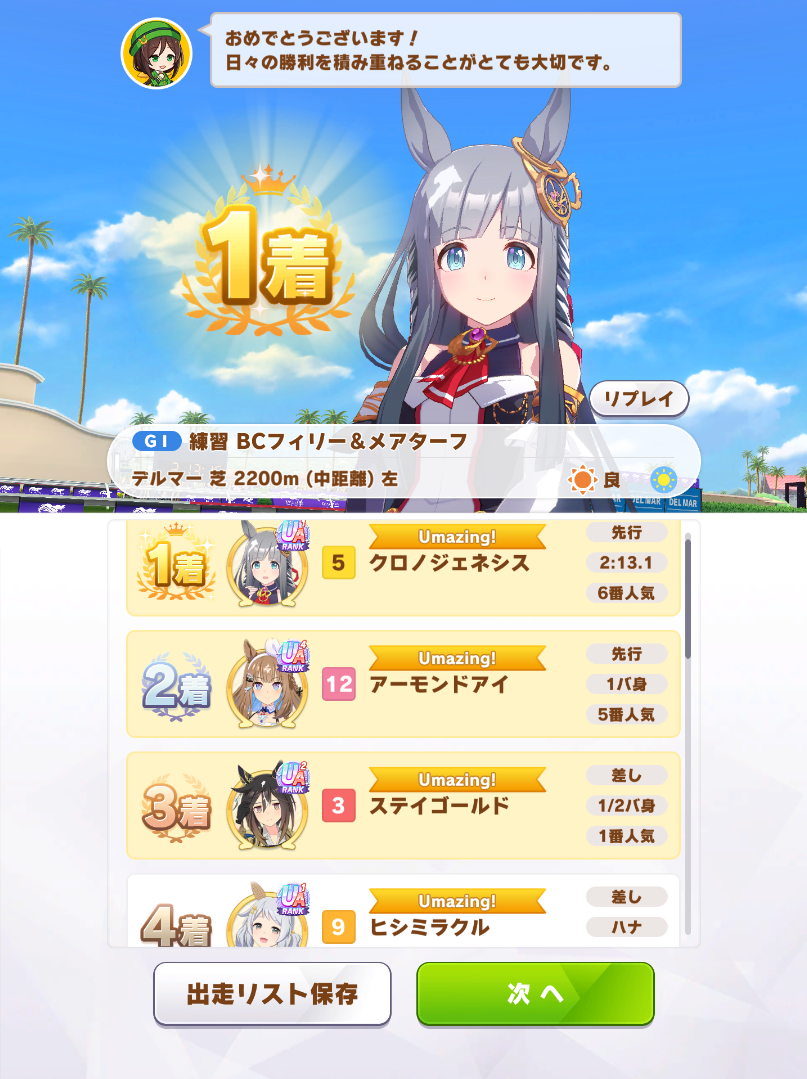Proceed with the green 次へ button
The height and width of the screenshot is (1079, 807).
tap(535, 994)
